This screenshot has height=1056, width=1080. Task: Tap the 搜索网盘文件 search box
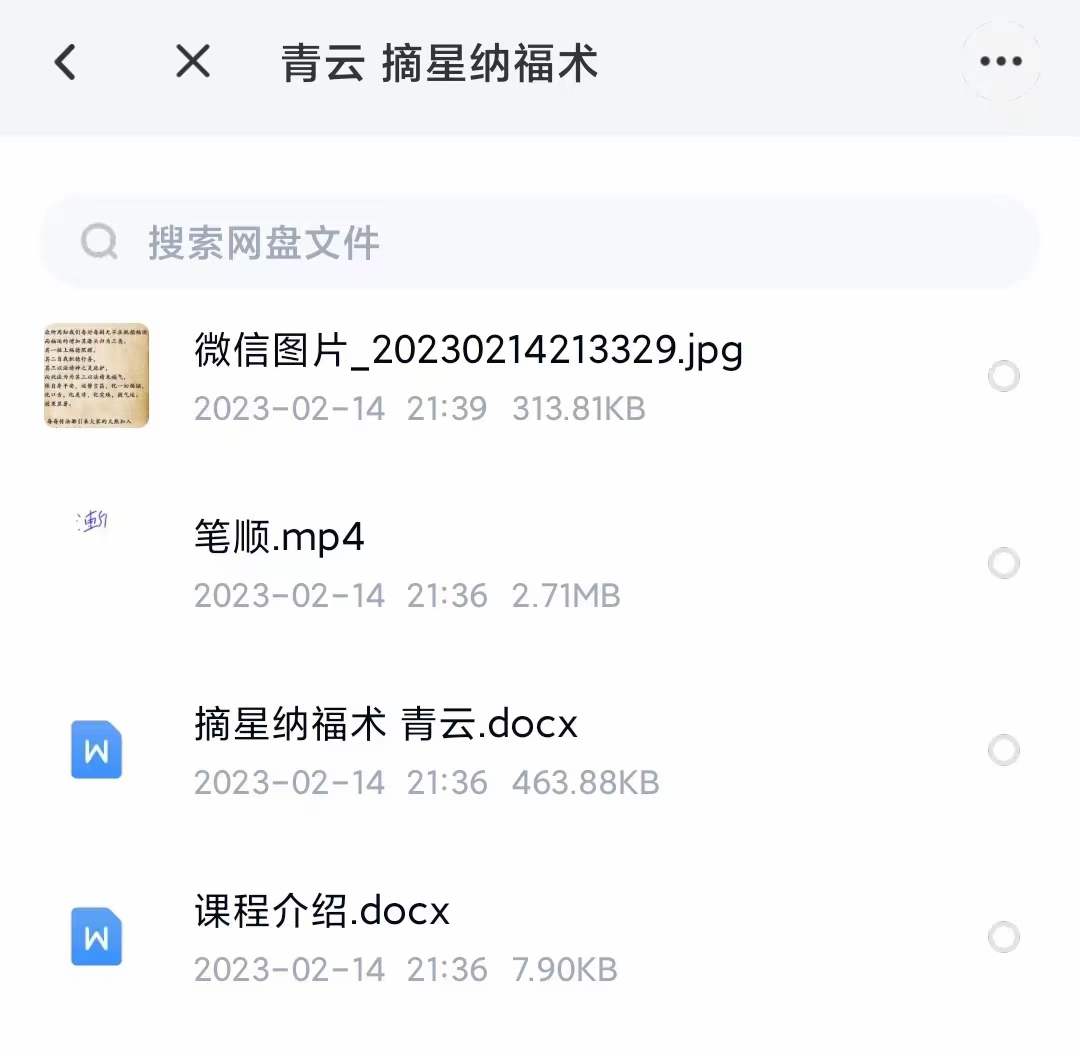click(x=540, y=242)
